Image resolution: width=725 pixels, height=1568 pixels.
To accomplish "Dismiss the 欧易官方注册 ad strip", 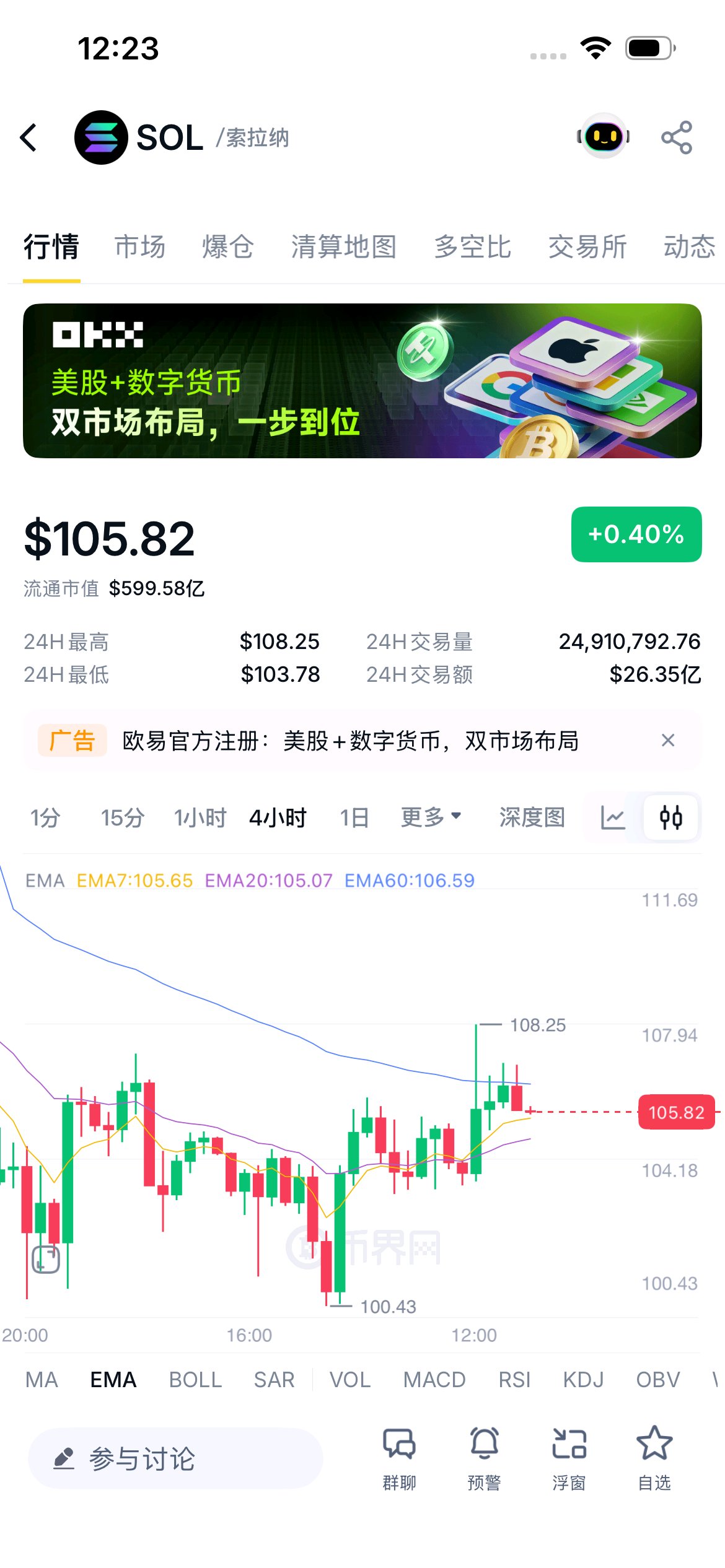I will click(x=668, y=740).
